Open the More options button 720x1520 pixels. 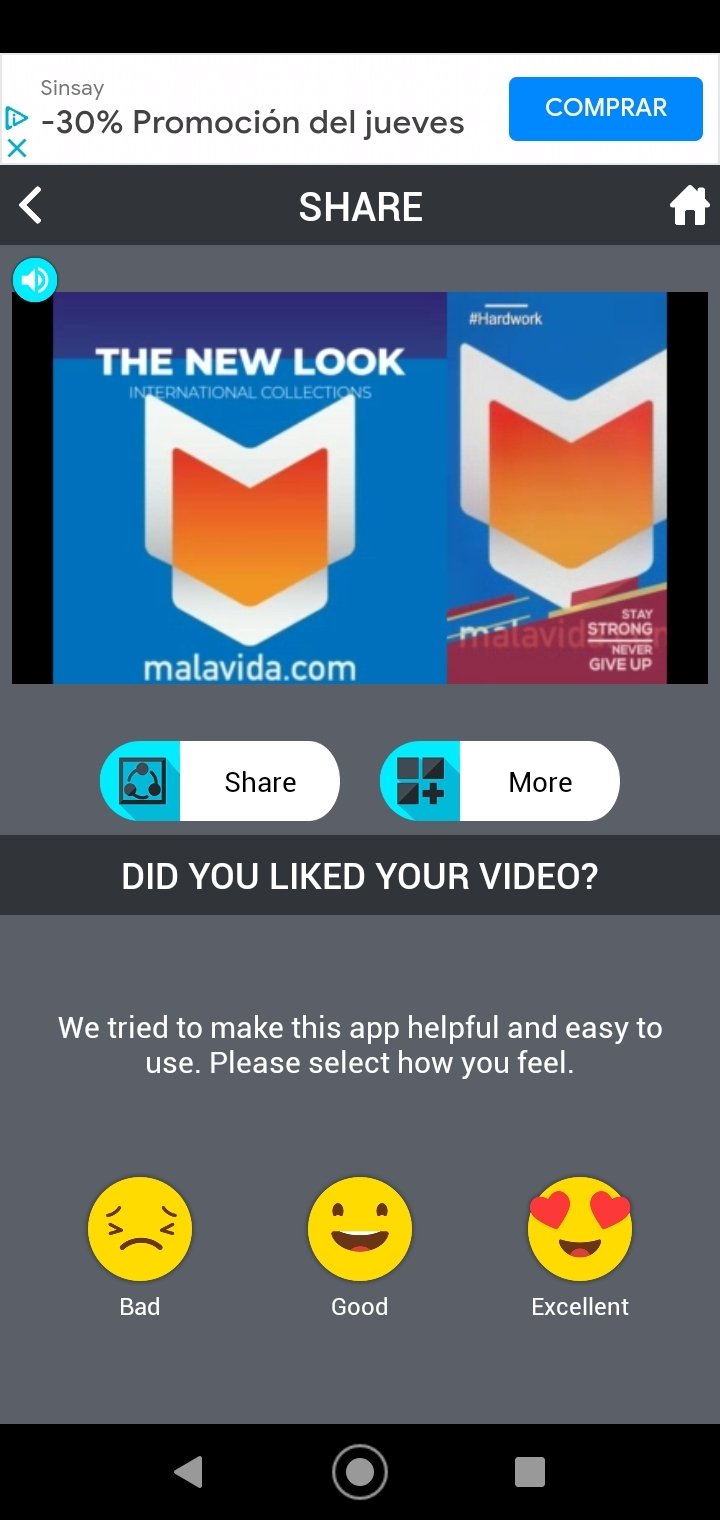[500, 781]
